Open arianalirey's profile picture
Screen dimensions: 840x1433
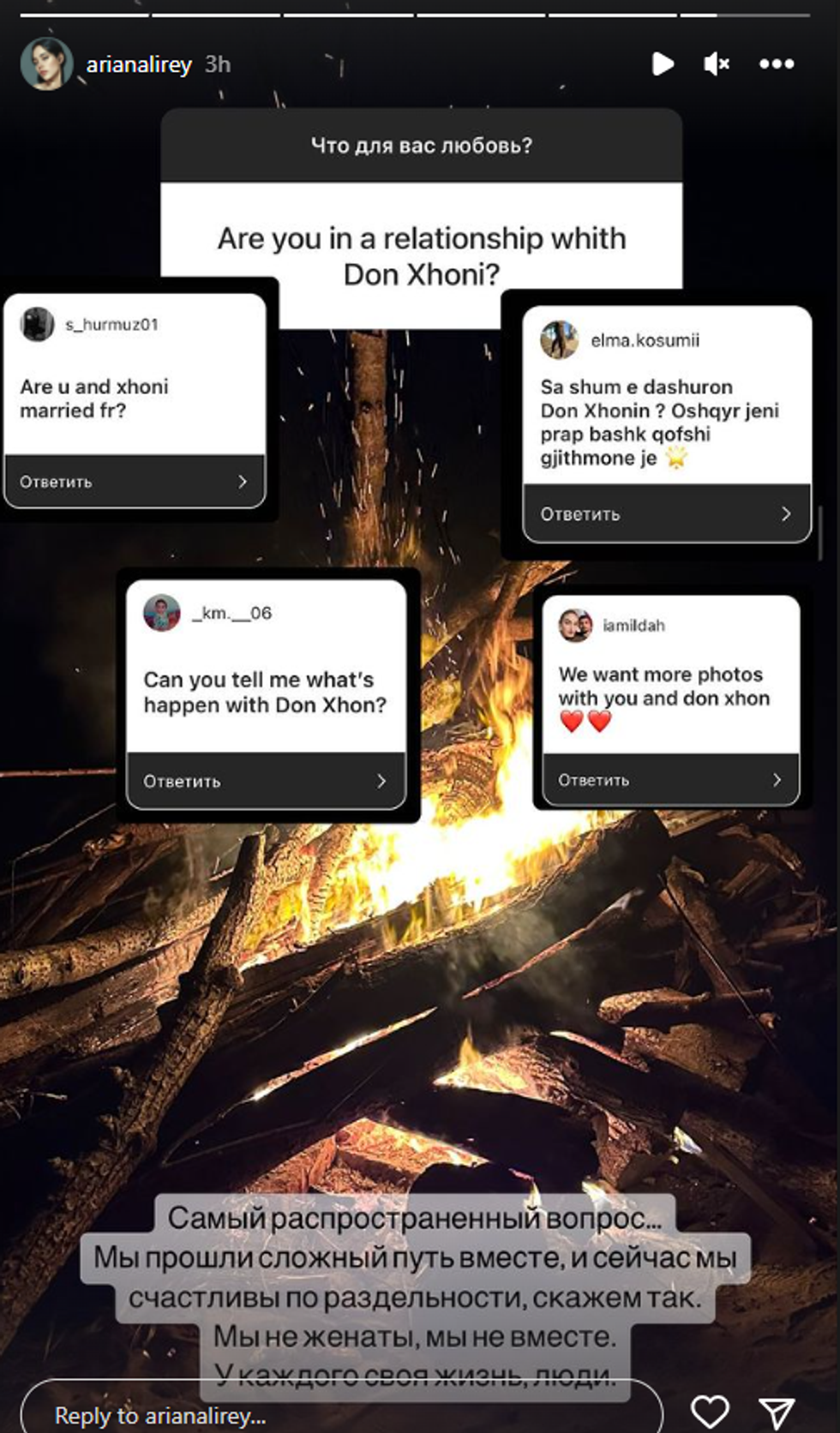tap(46, 63)
